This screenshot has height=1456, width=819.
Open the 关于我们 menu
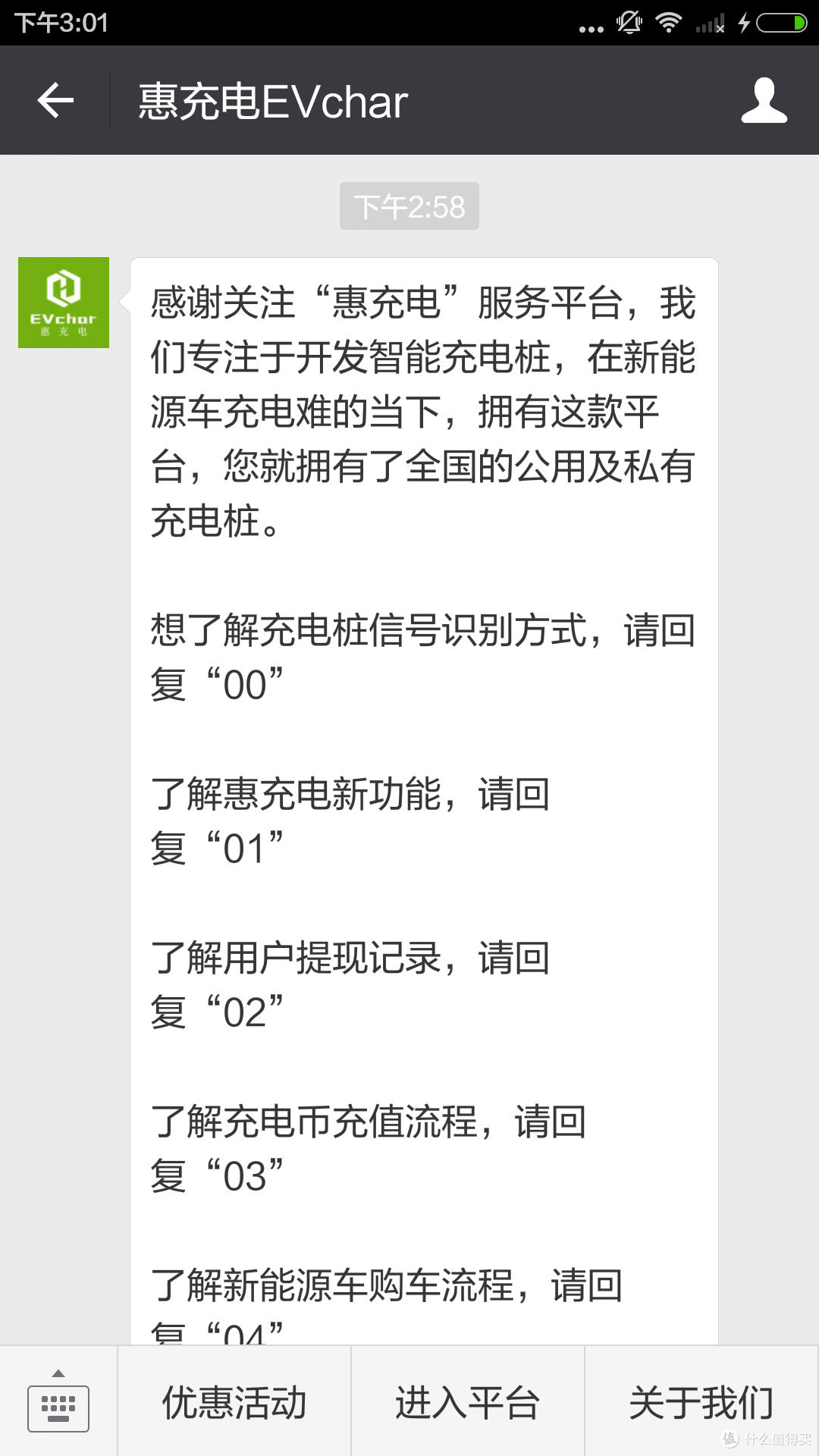(702, 1402)
